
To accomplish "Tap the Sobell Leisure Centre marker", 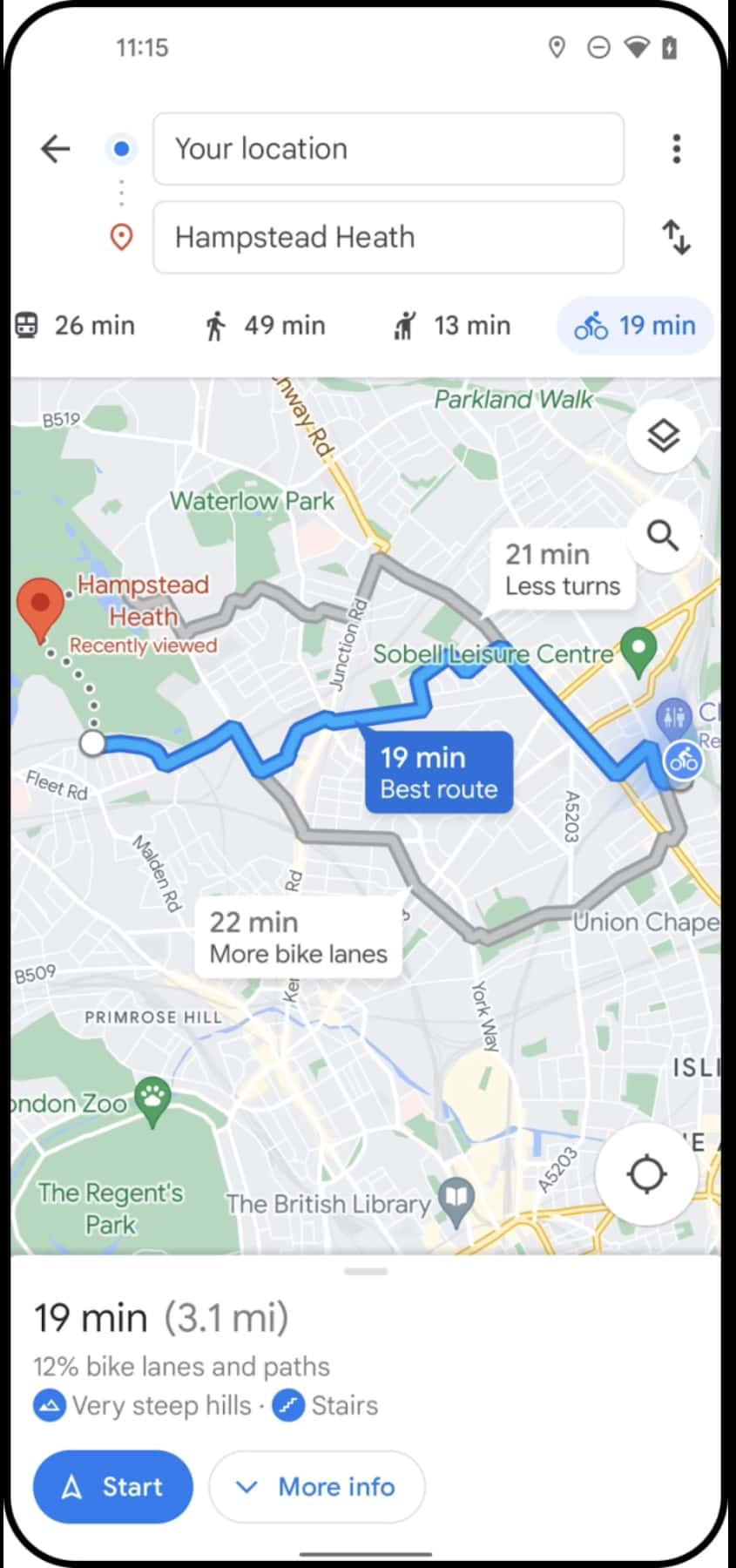I will click(639, 652).
